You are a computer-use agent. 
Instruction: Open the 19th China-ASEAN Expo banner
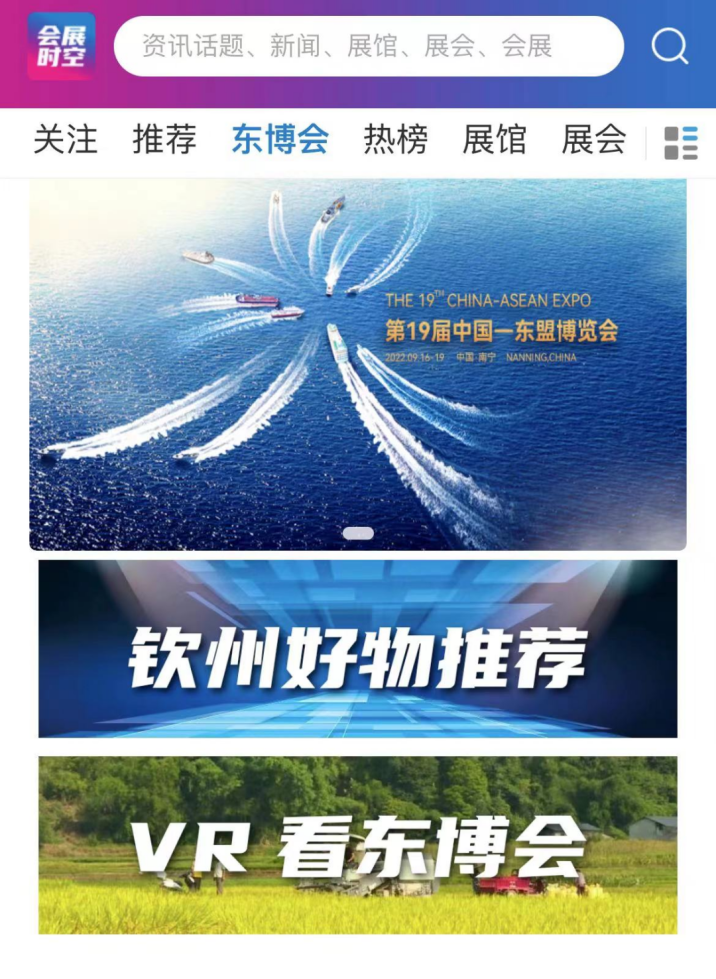[x=358, y=365]
